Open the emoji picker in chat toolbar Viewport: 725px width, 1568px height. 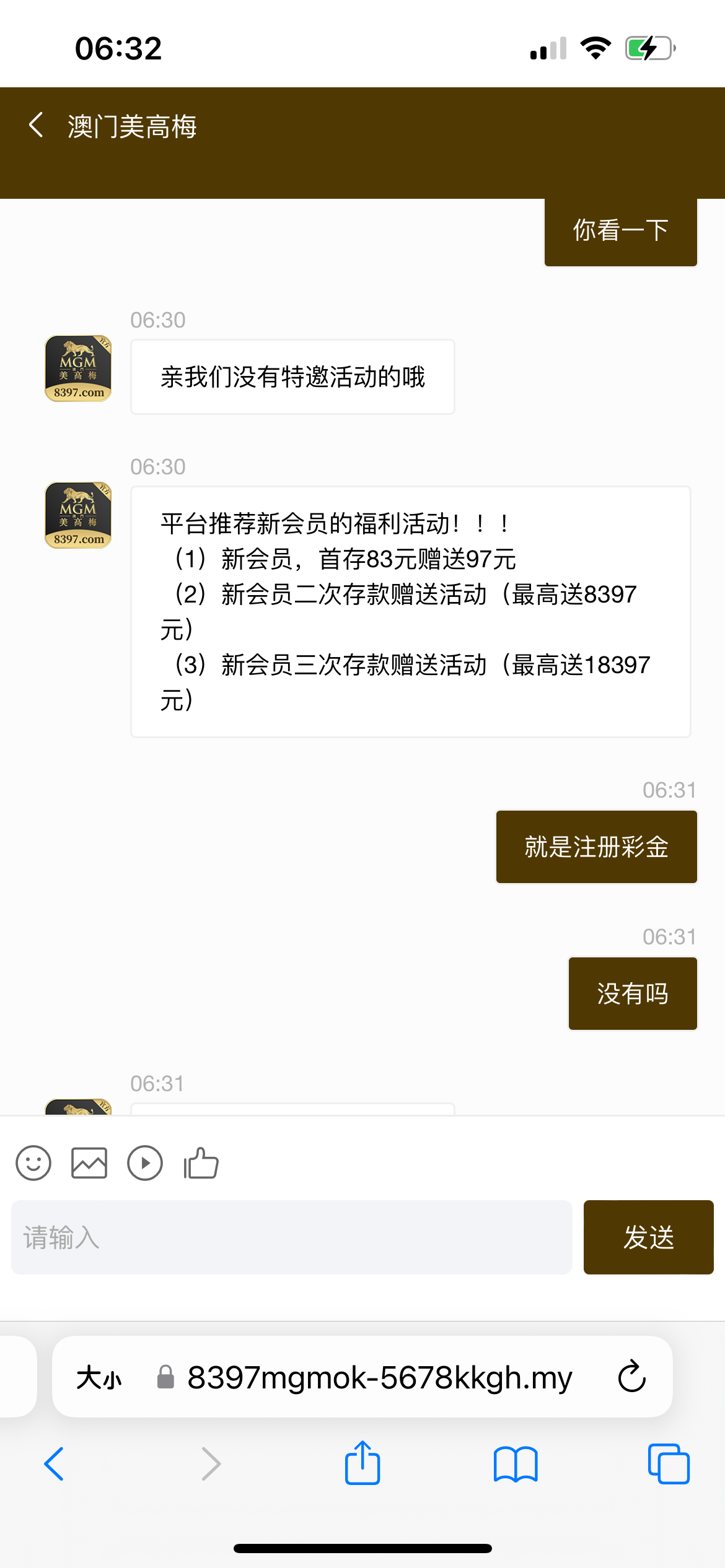33,1163
